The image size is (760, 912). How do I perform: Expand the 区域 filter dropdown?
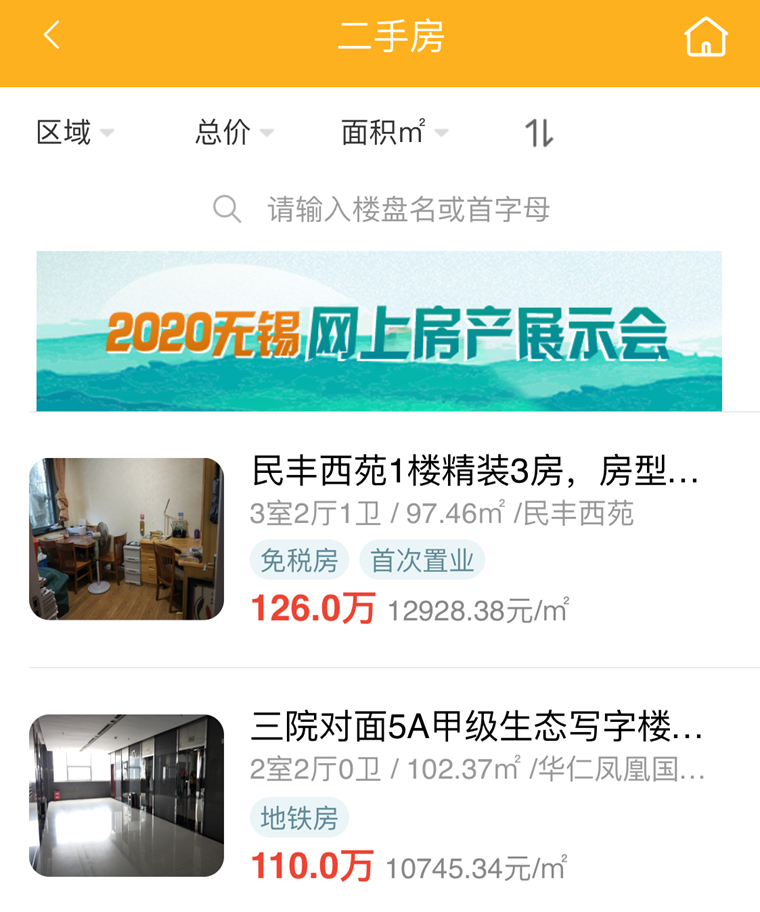click(x=75, y=133)
